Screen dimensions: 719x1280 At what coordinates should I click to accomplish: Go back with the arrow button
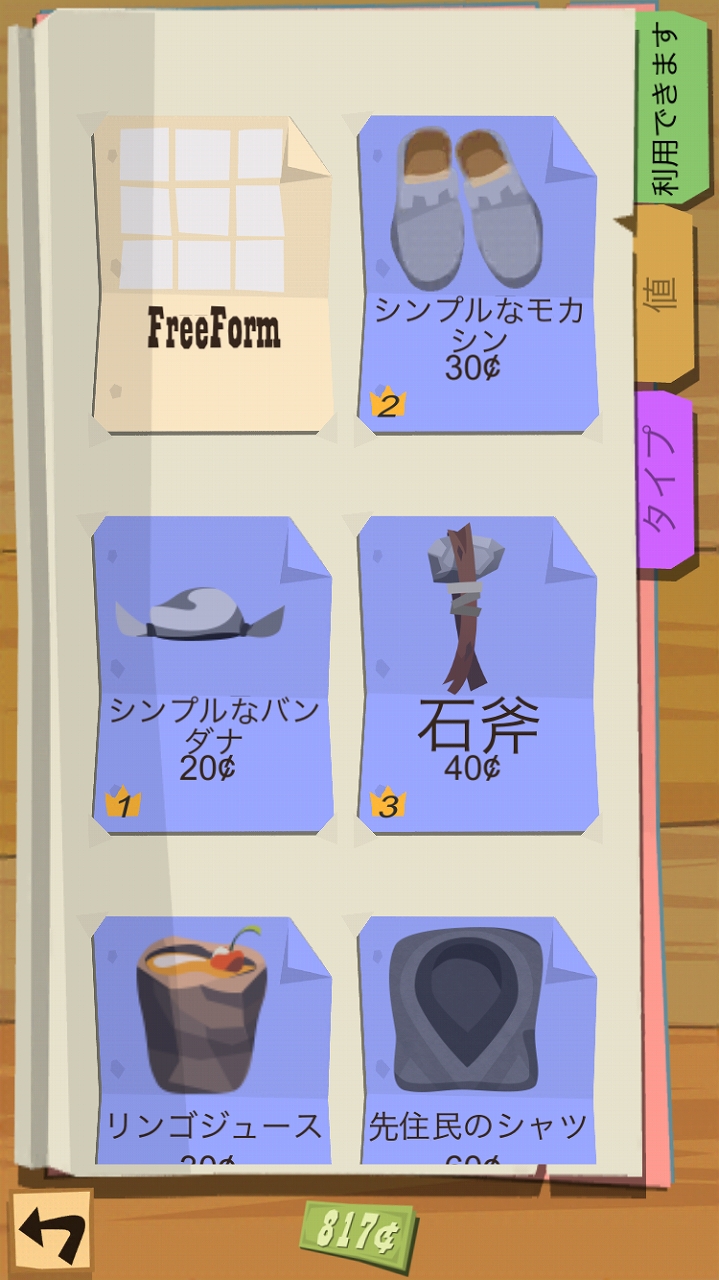[x=52, y=1234]
